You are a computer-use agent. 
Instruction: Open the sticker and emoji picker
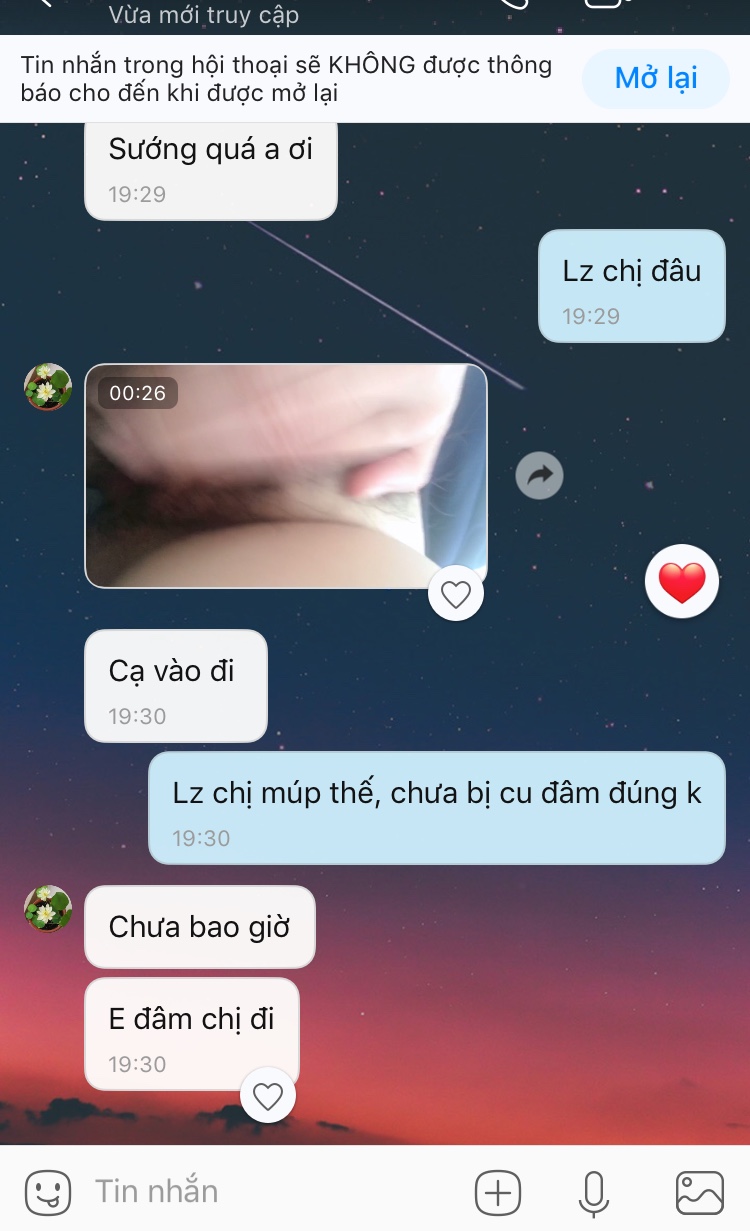[x=47, y=1191]
